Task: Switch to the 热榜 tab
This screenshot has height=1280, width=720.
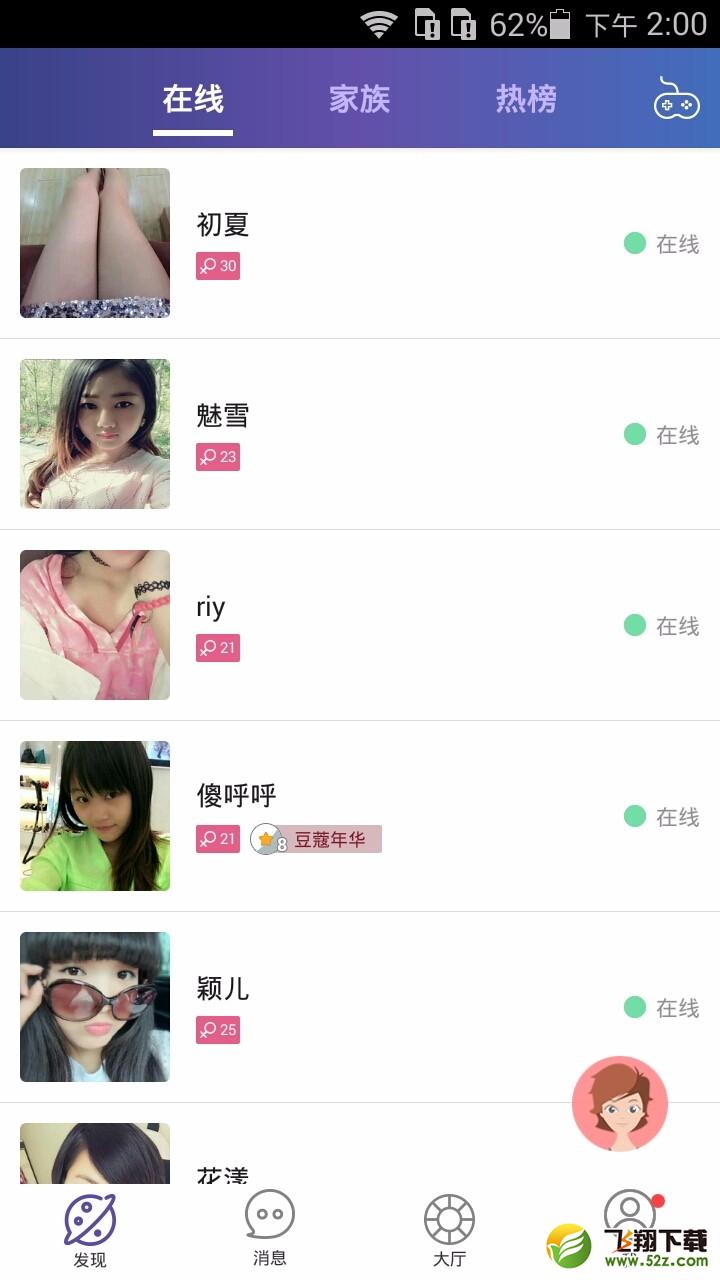Action: tap(526, 99)
